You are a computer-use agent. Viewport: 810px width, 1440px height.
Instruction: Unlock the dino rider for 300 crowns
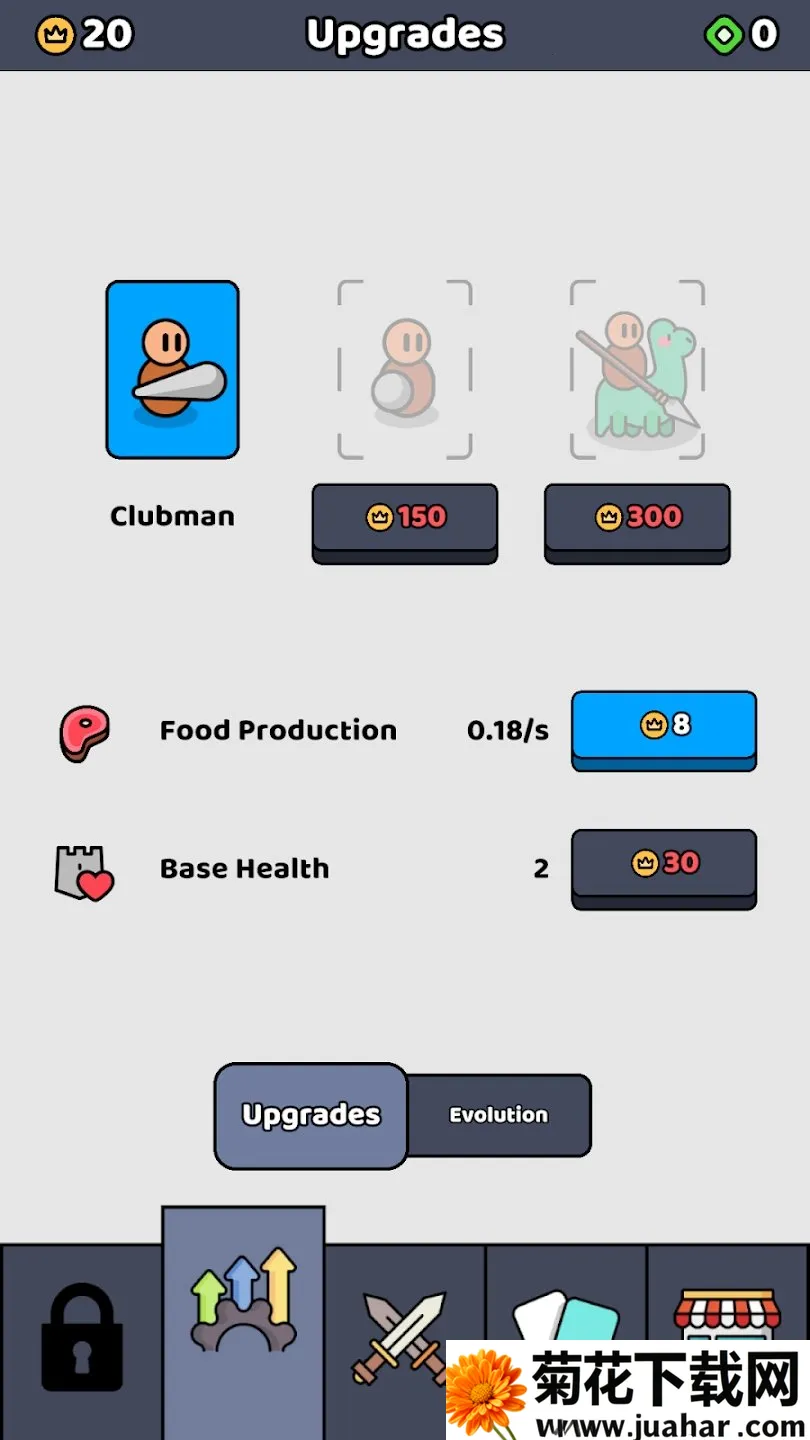tap(637, 519)
